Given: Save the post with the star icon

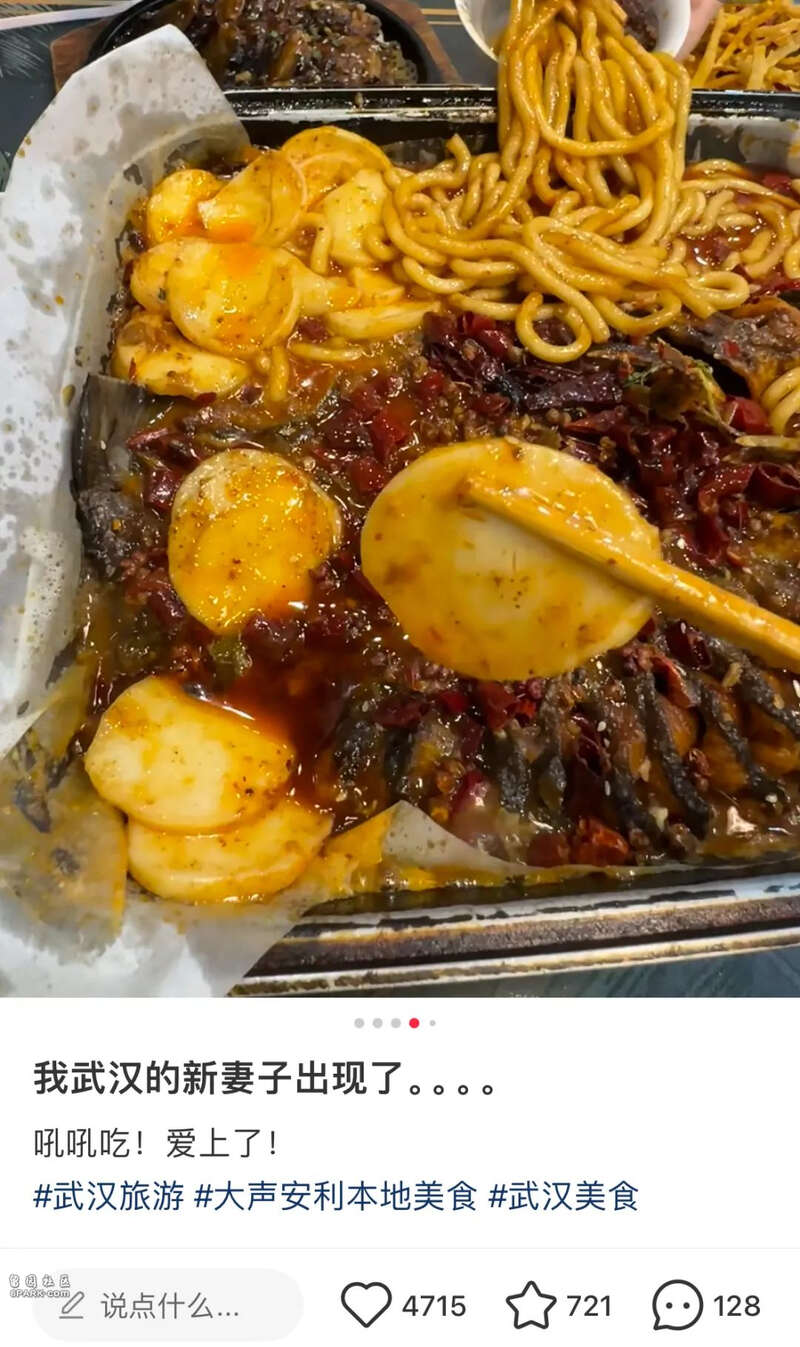Looking at the screenshot, I should [530, 1305].
